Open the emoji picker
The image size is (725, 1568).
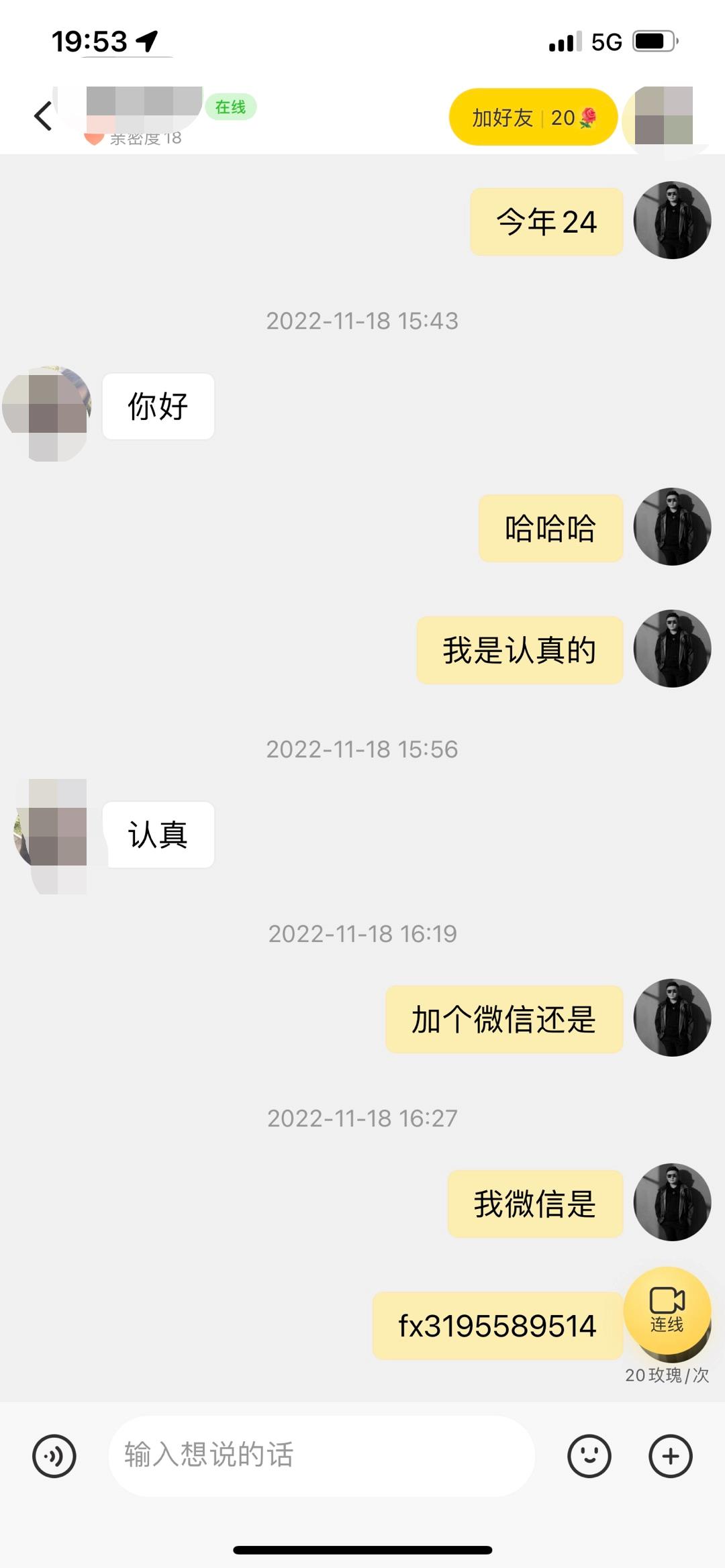coord(589,1456)
